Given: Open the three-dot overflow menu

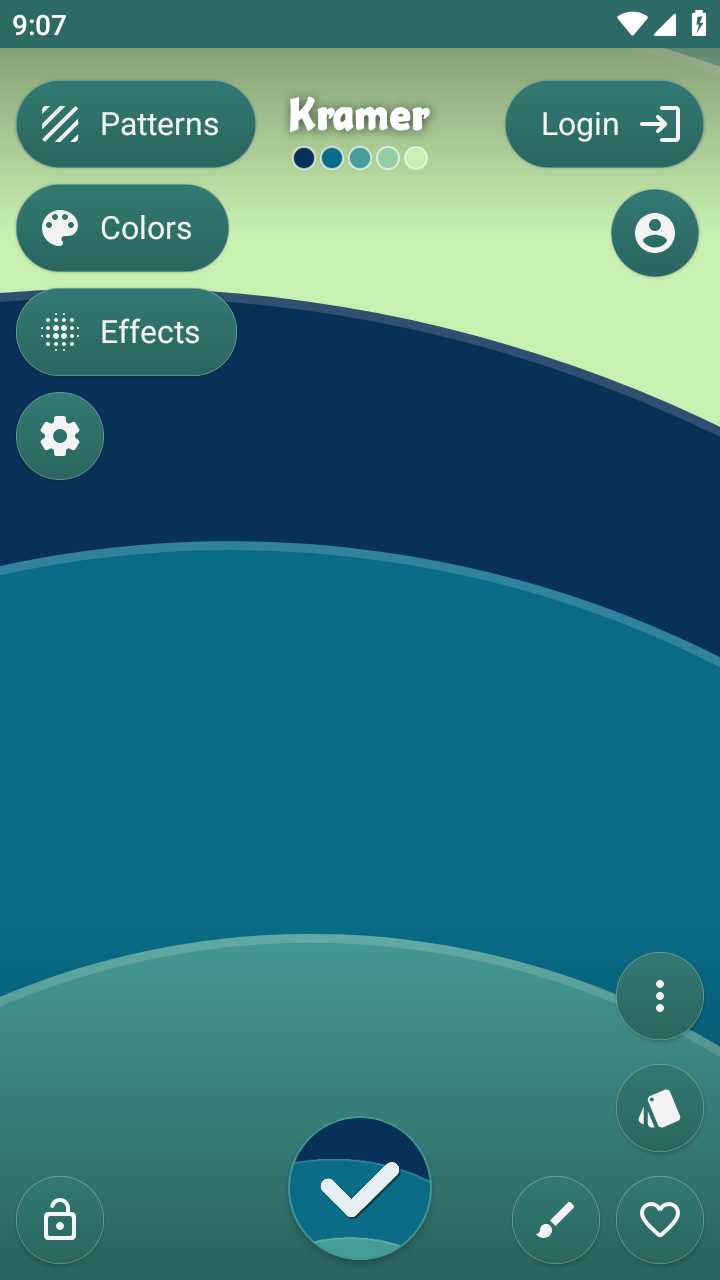Looking at the screenshot, I should 660,996.
